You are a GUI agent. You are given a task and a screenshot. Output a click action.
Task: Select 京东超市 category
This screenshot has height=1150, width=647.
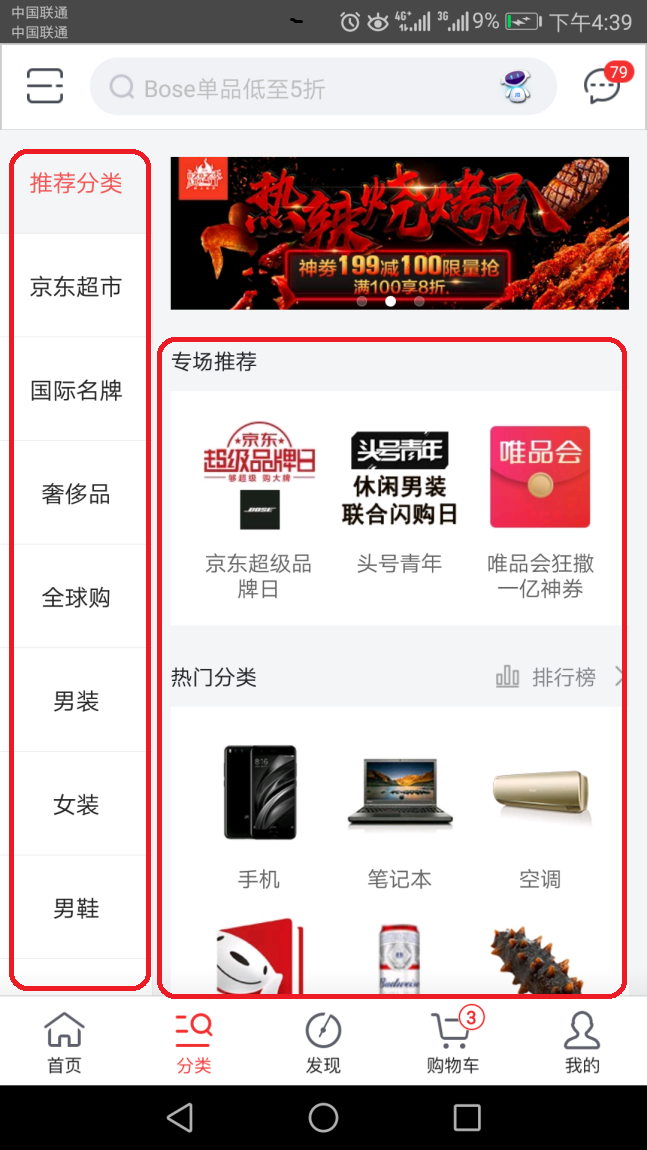coord(76,287)
